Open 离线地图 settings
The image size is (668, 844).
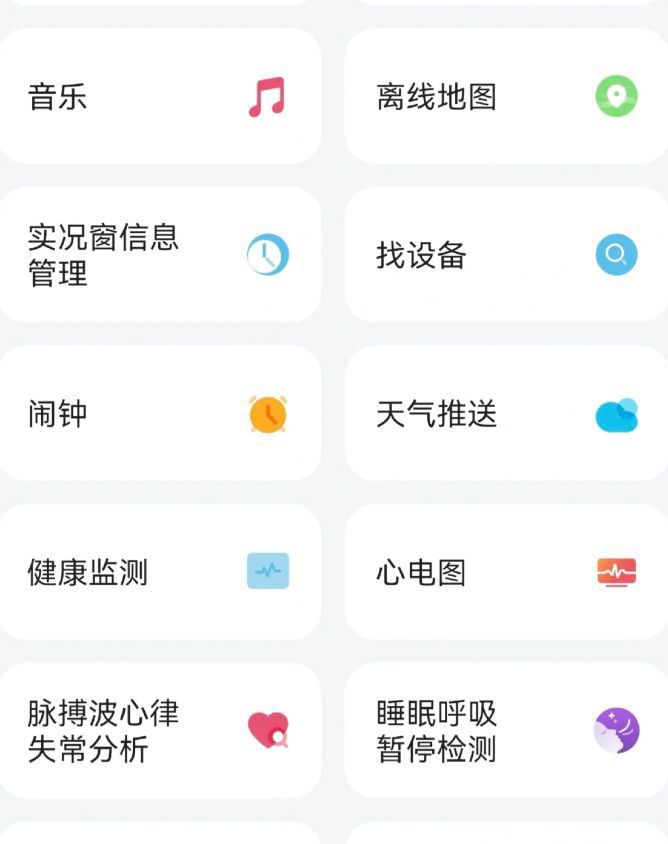pos(506,97)
